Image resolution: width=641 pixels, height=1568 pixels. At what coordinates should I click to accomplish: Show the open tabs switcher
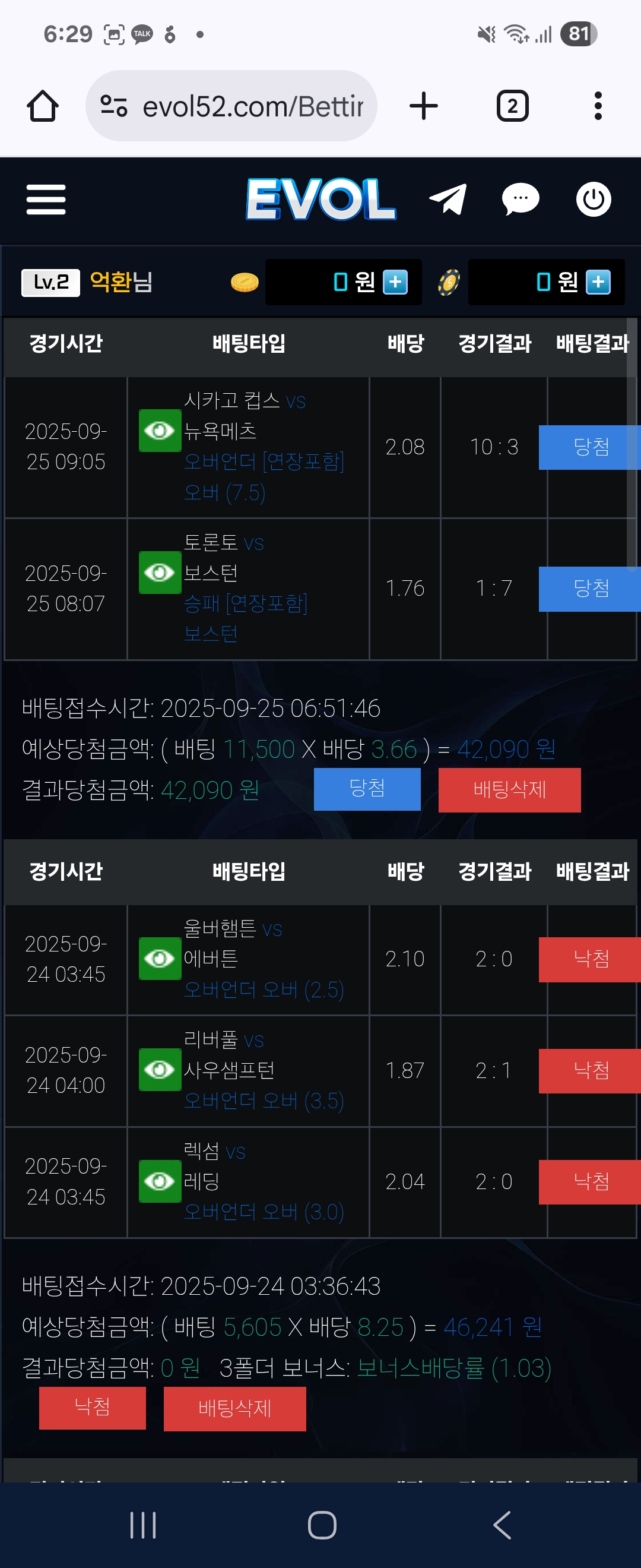coord(513,106)
